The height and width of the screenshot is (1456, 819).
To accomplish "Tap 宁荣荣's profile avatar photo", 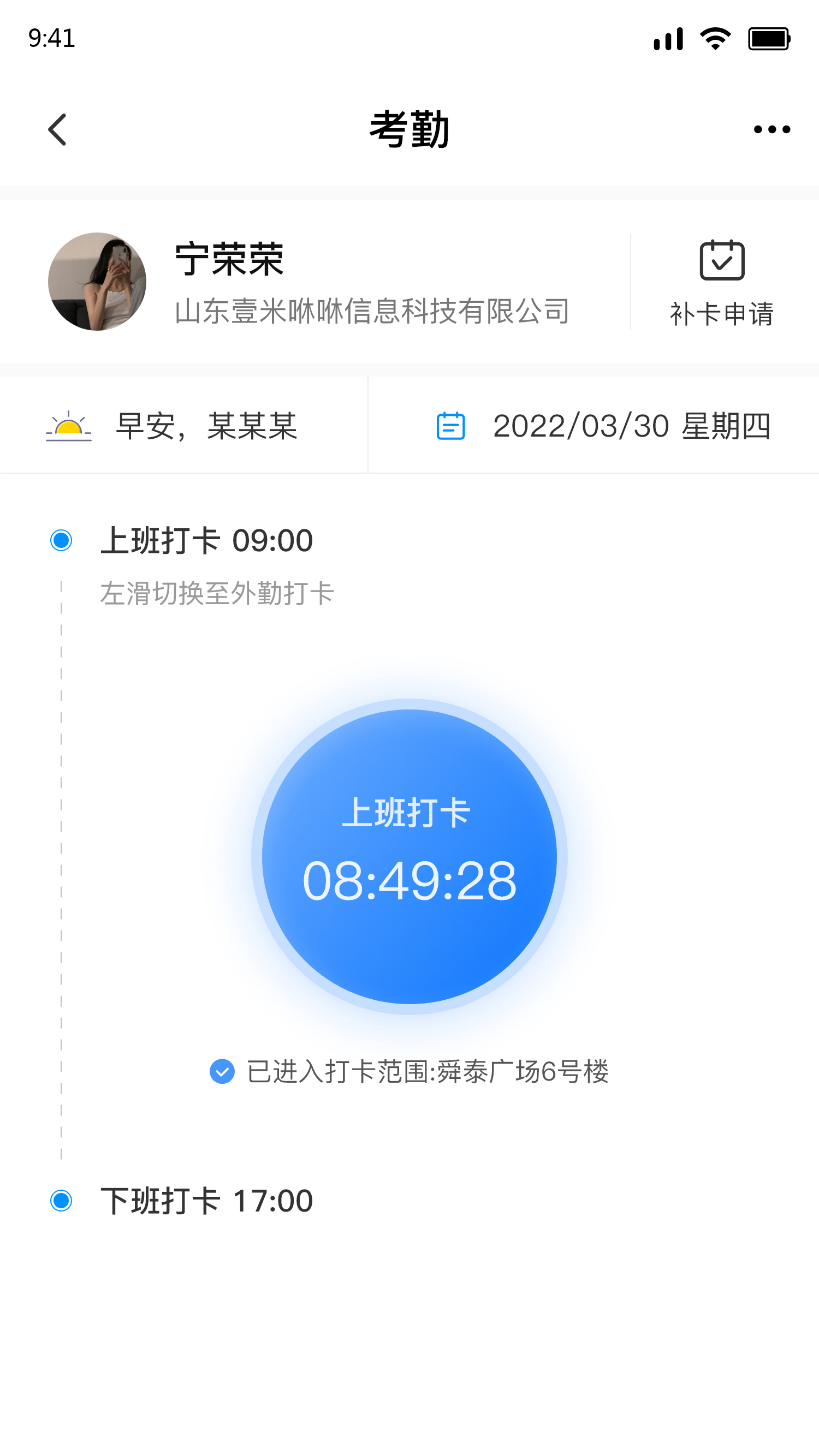I will pos(98,281).
